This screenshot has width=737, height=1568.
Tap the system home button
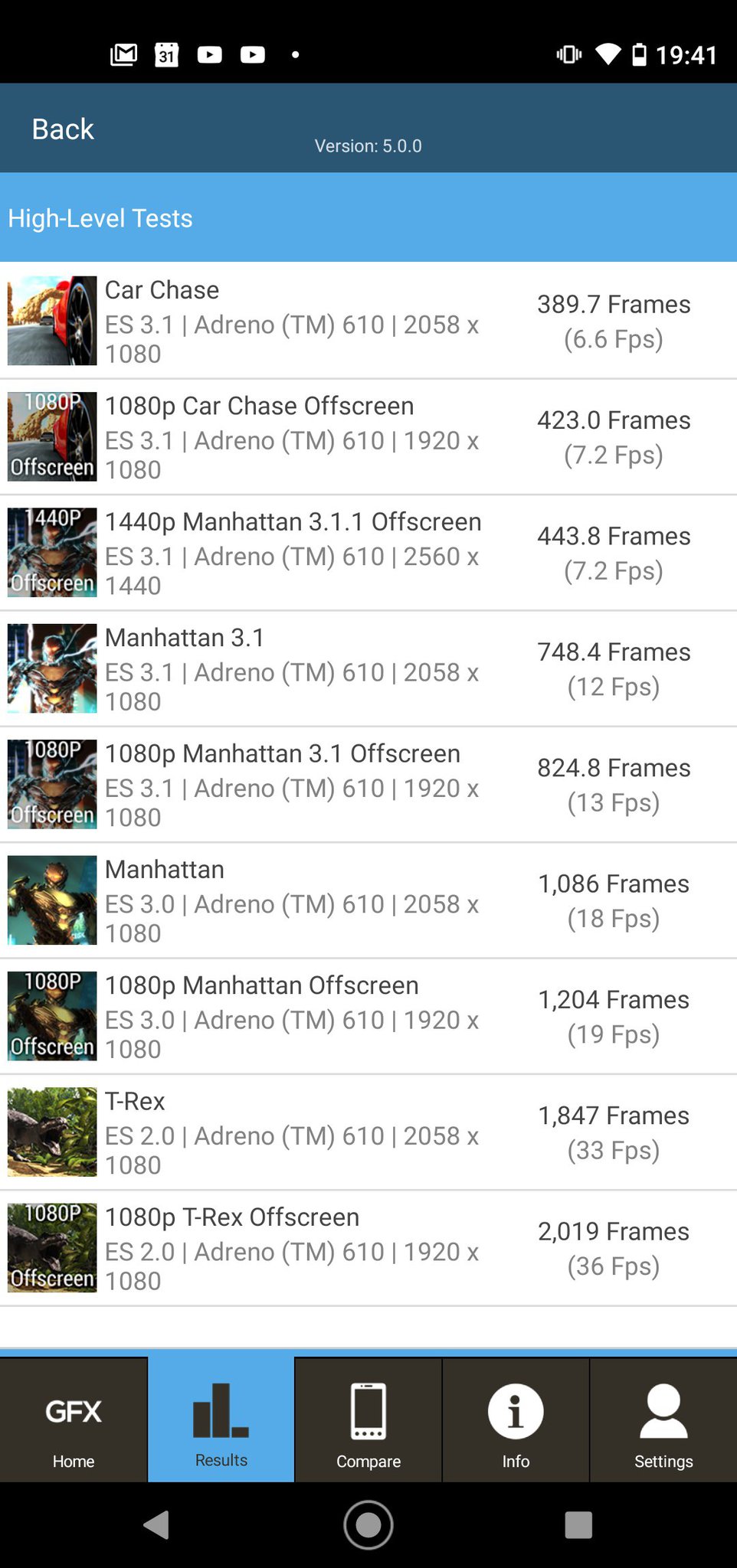(368, 1524)
